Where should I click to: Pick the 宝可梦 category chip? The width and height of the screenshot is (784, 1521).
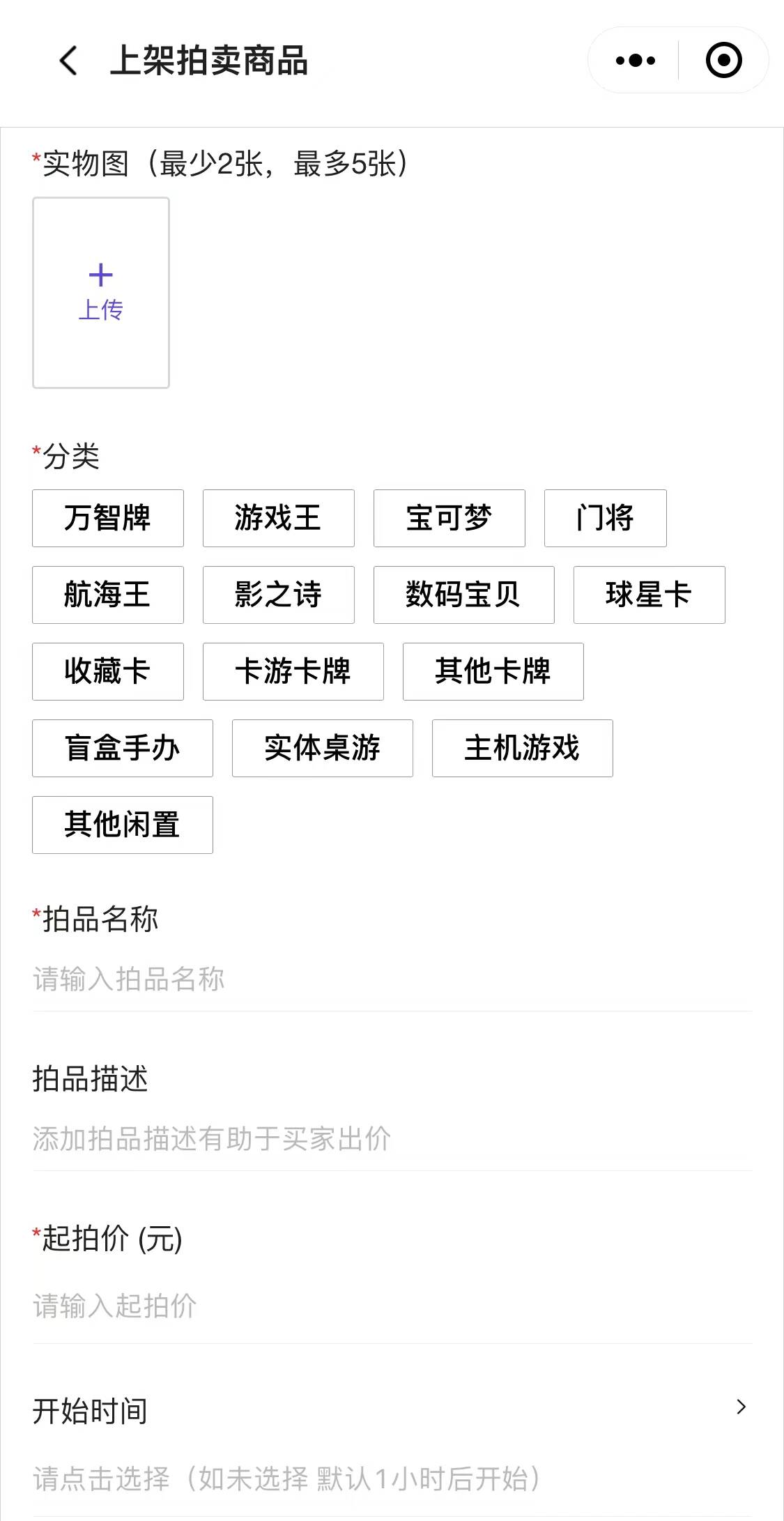449,518
